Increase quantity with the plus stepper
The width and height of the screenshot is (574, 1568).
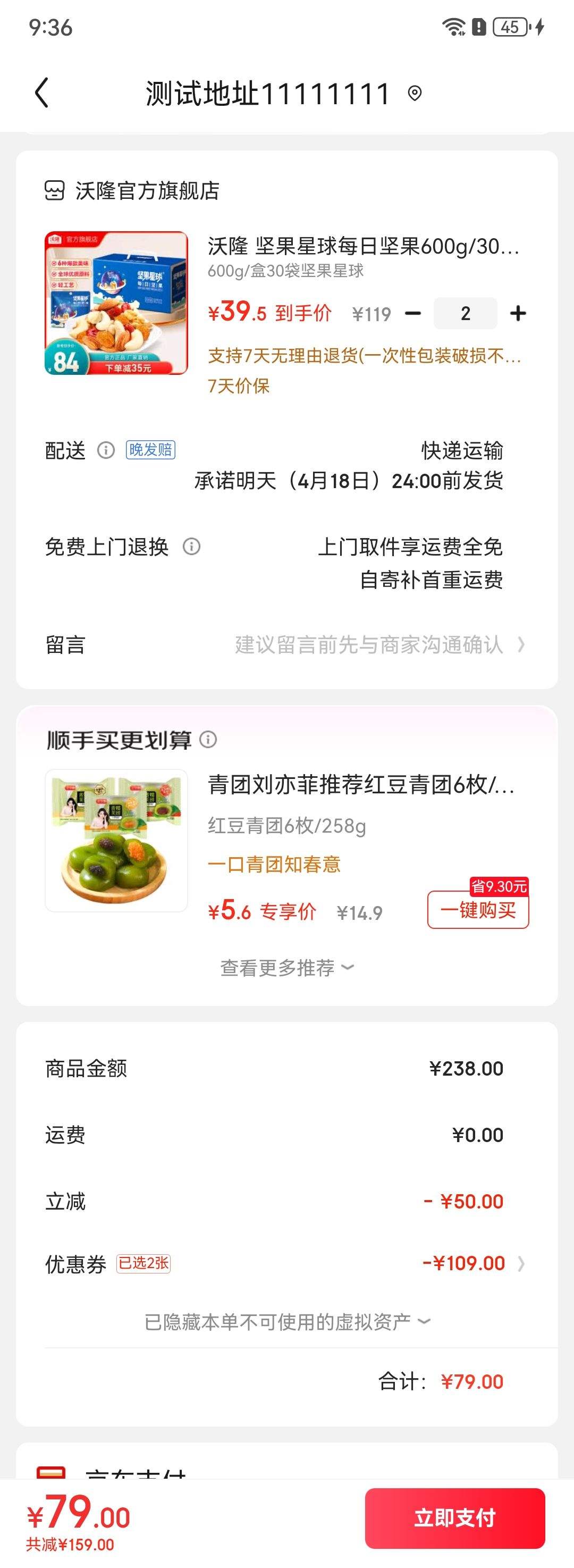click(x=518, y=313)
